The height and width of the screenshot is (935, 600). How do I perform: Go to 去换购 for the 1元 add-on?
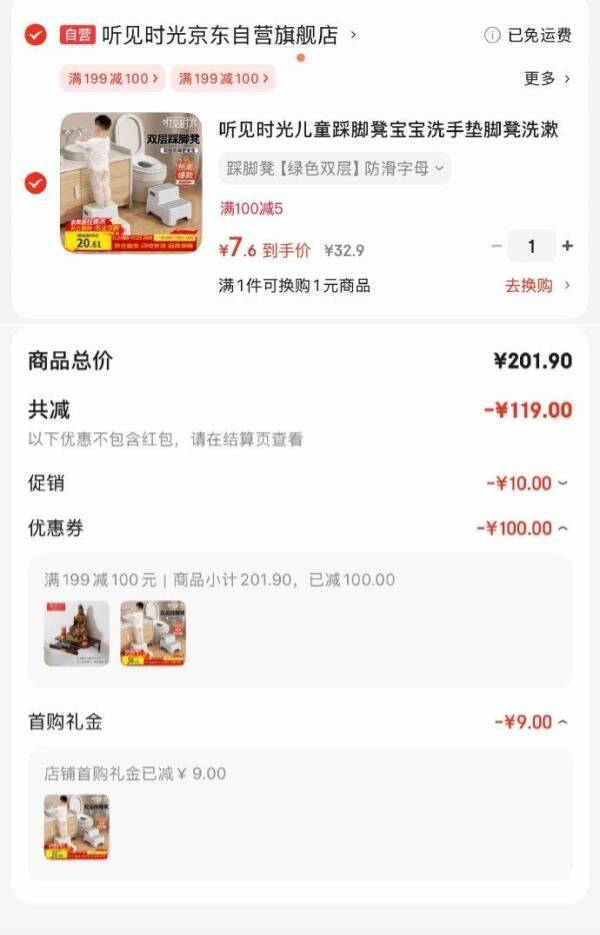[x=537, y=285]
